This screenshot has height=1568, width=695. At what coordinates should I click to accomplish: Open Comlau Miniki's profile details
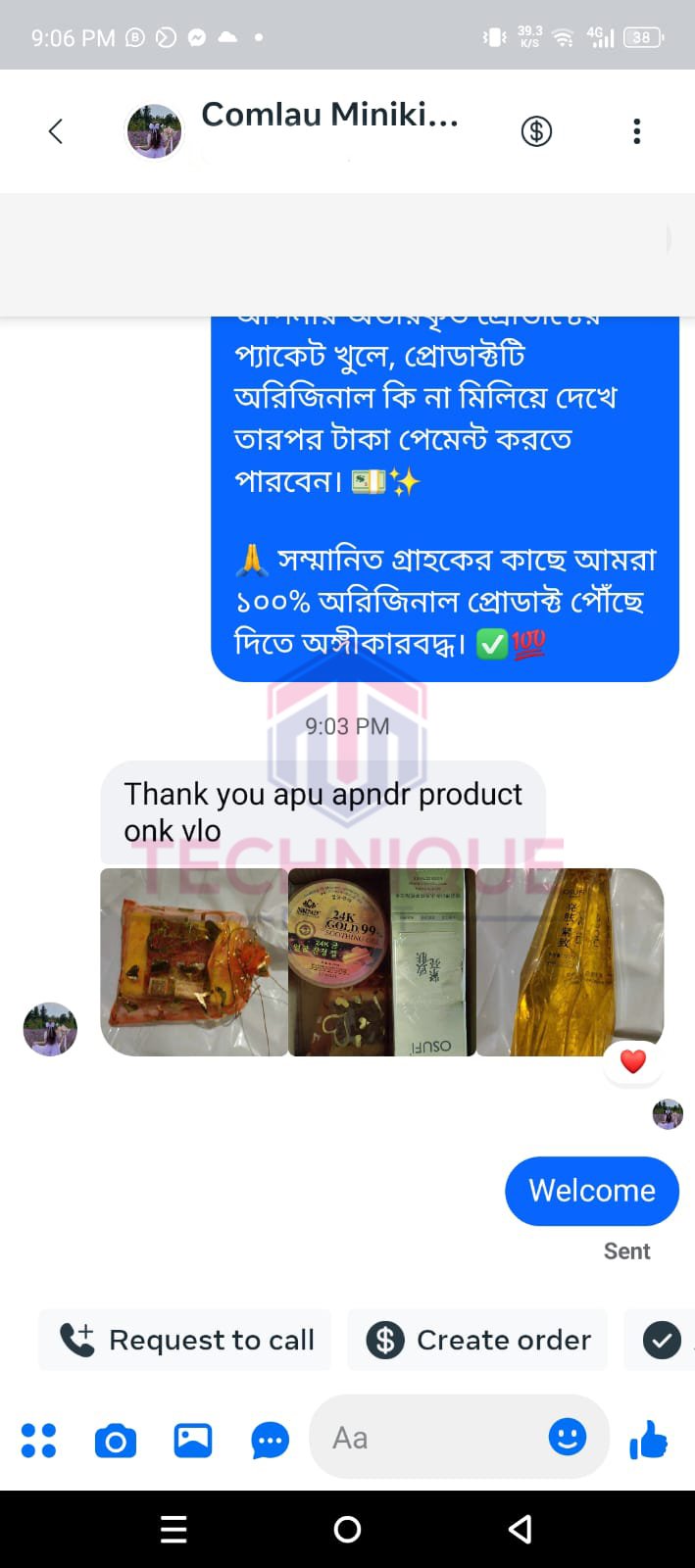[x=329, y=116]
